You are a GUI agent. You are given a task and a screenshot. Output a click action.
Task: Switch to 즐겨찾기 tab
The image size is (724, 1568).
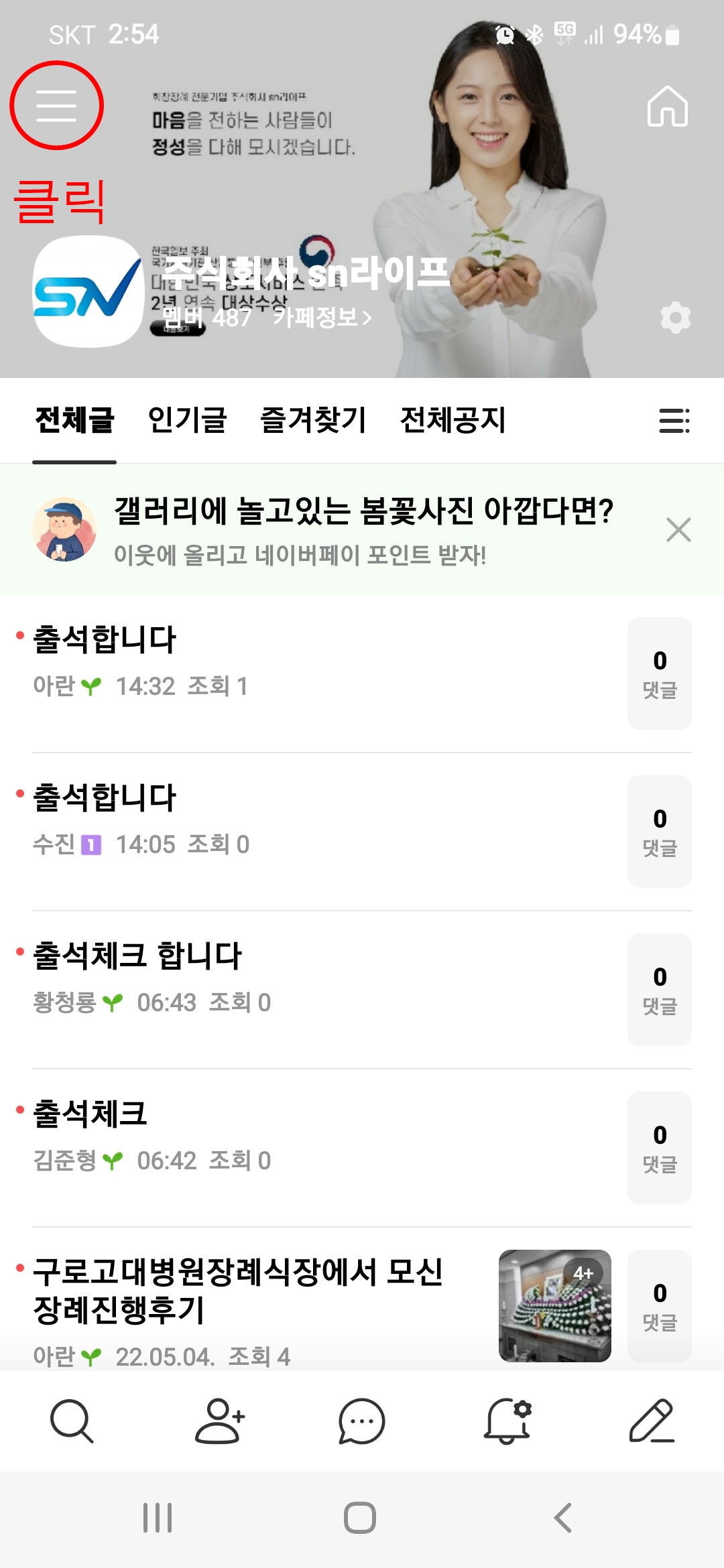(313, 421)
